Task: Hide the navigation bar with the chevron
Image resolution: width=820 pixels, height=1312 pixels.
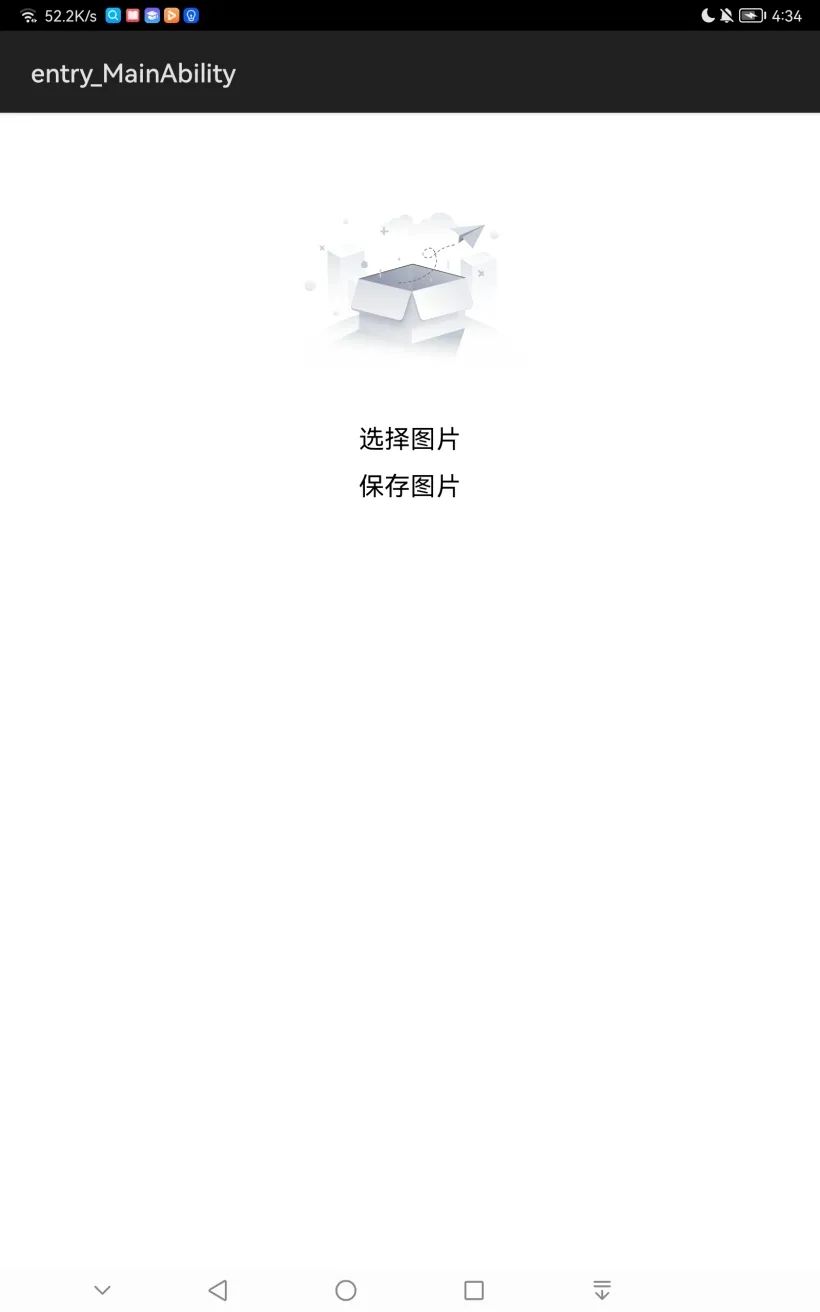Action: (102, 1290)
